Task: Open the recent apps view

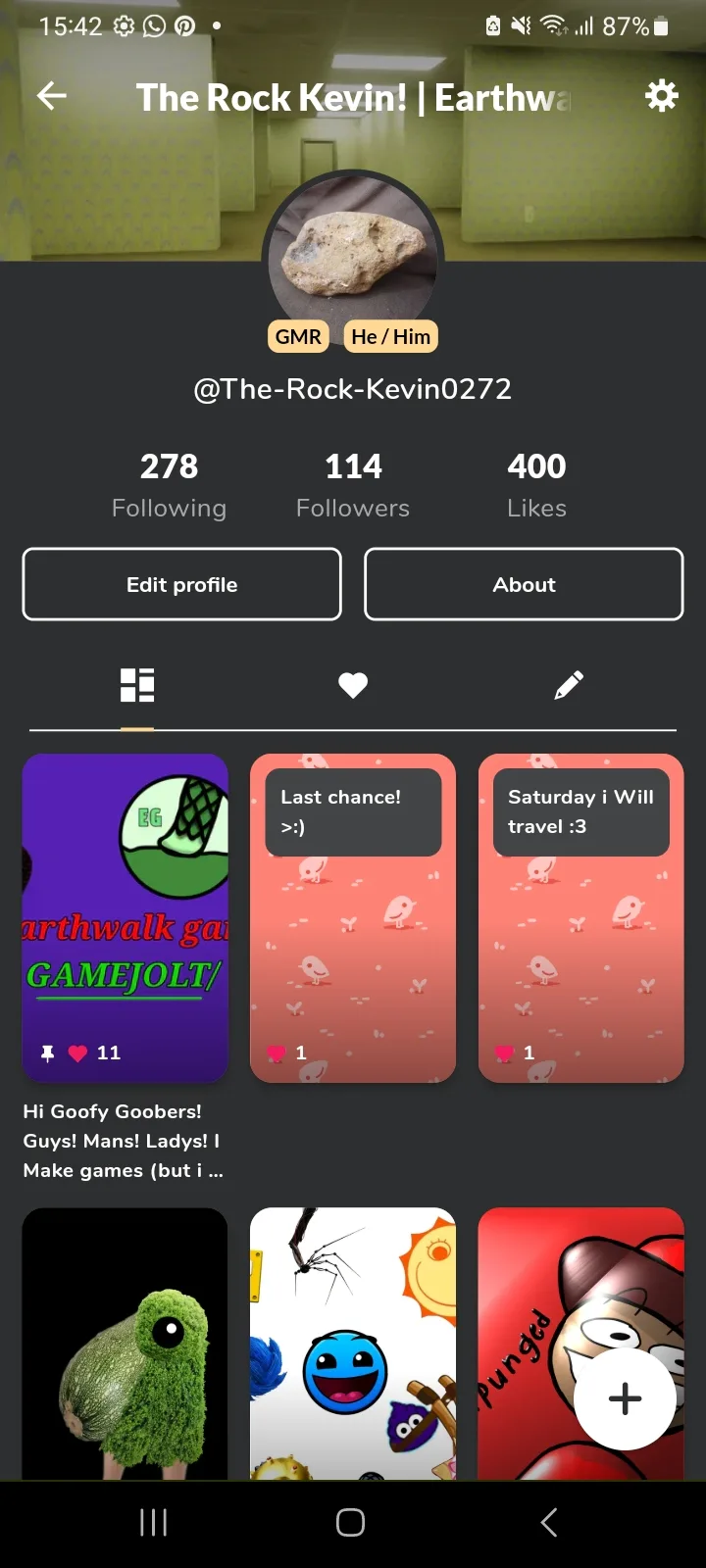Action: pyautogui.click(x=154, y=1522)
